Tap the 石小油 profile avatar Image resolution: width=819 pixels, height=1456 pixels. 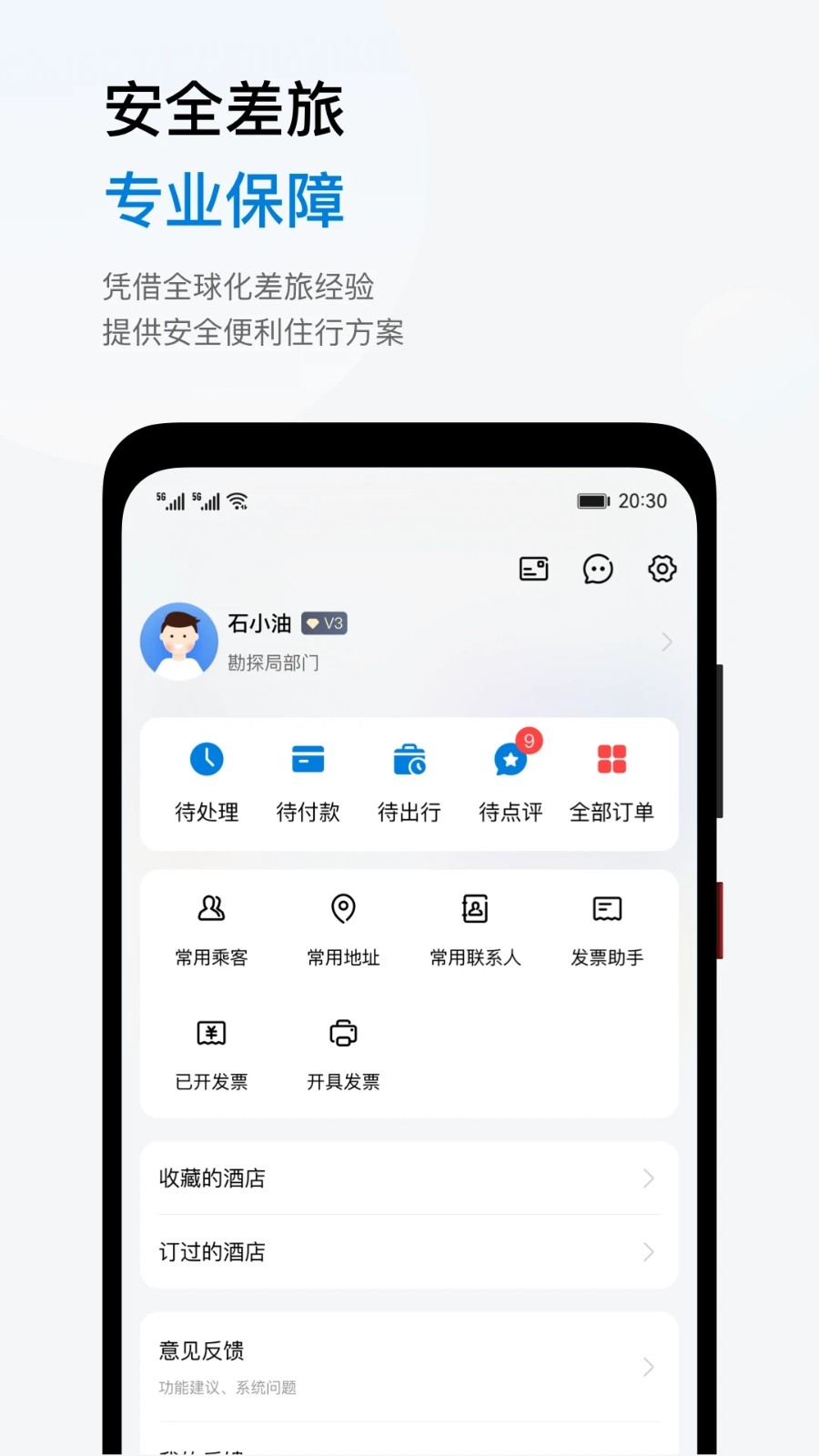coord(178,642)
